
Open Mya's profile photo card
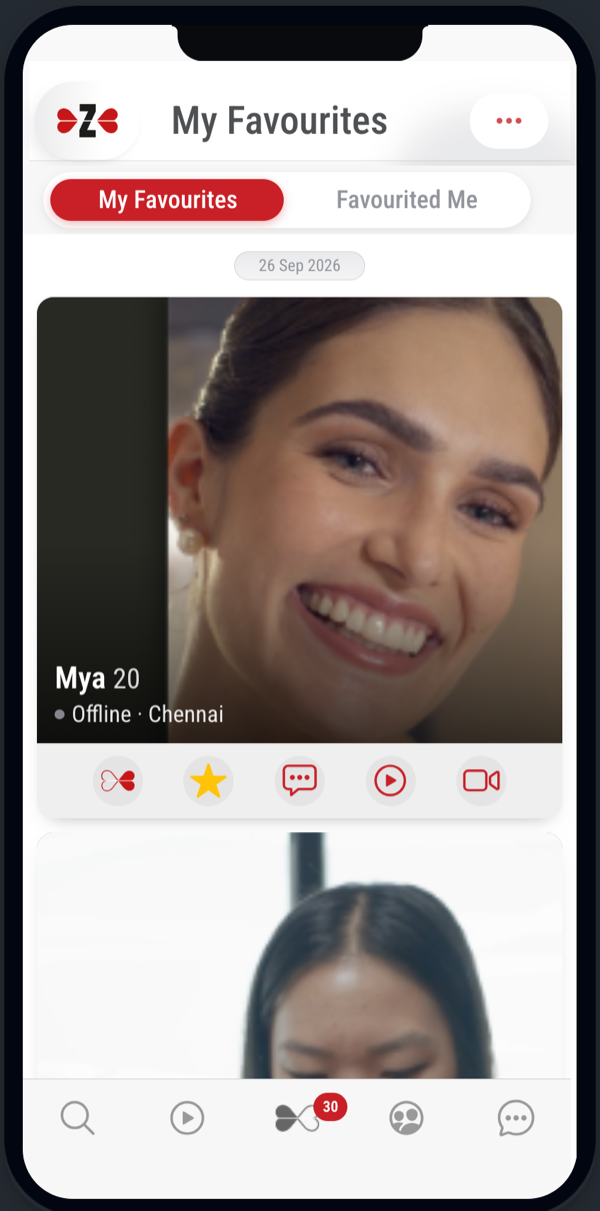pos(300,520)
